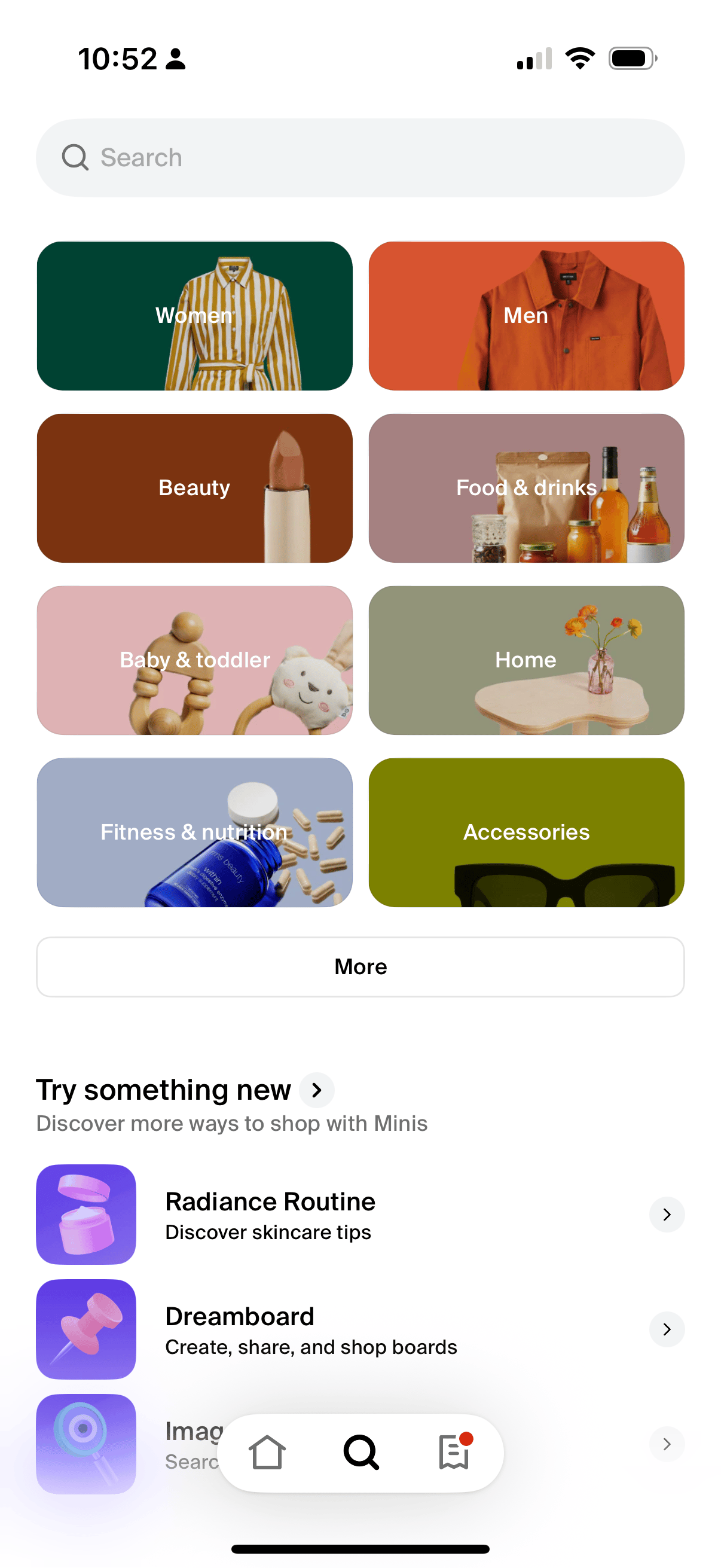The image size is (721, 1568).
Task: Open the orders tab with red dot
Action: point(454,1453)
